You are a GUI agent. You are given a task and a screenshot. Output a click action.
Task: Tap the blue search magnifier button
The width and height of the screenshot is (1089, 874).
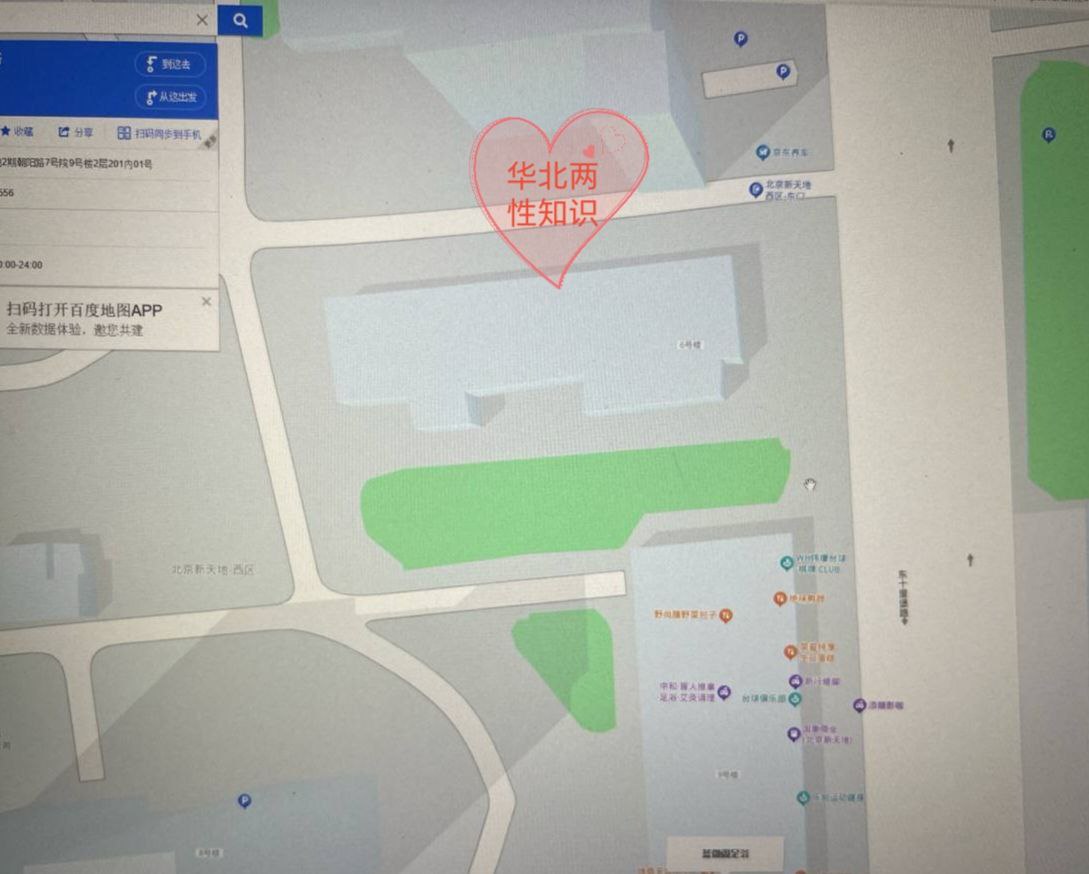[x=240, y=19]
